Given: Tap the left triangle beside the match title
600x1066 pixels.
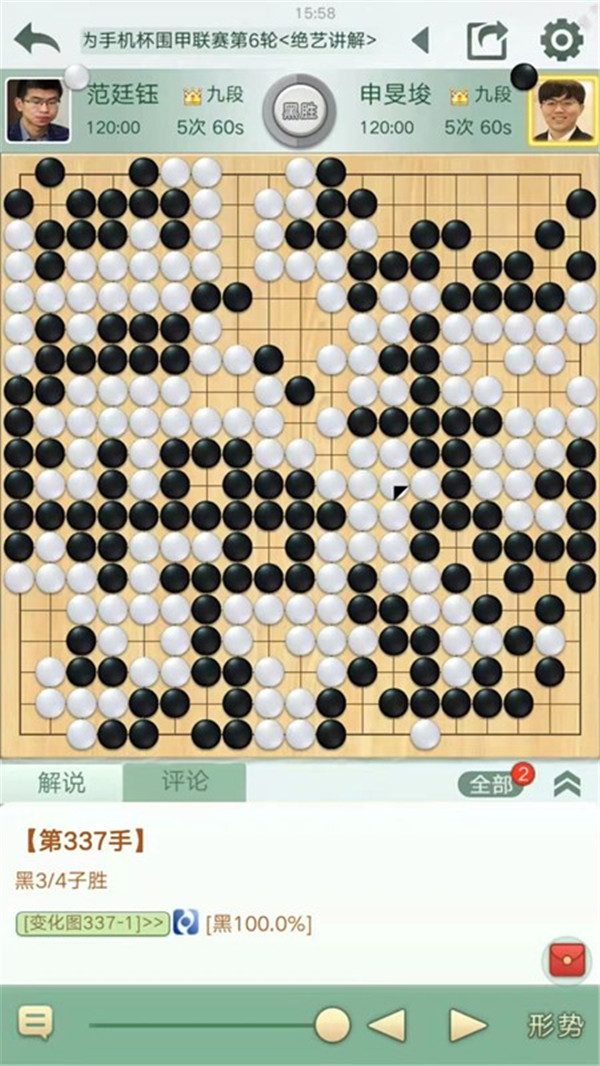Looking at the screenshot, I should coord(421,40).
